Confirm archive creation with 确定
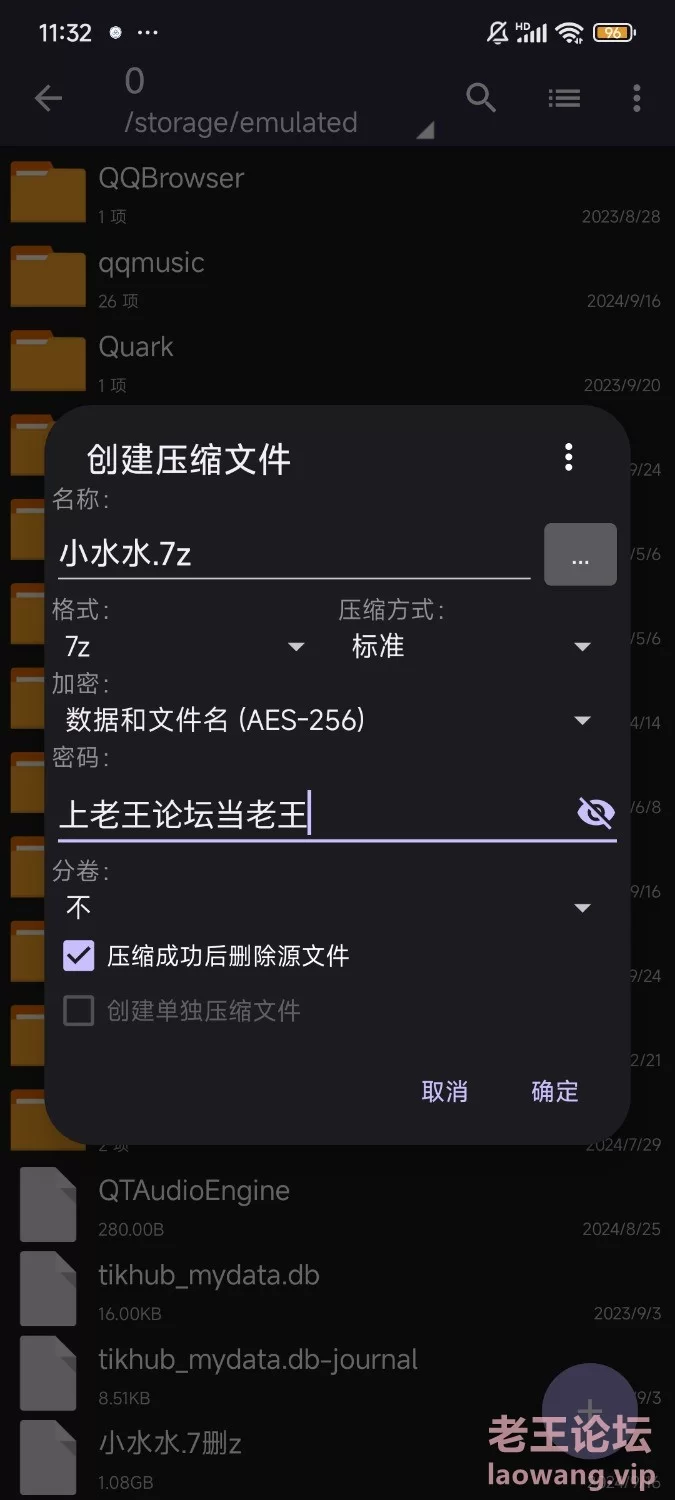675x1500 pixels. pyautogui.click(x=555, y=1091)
